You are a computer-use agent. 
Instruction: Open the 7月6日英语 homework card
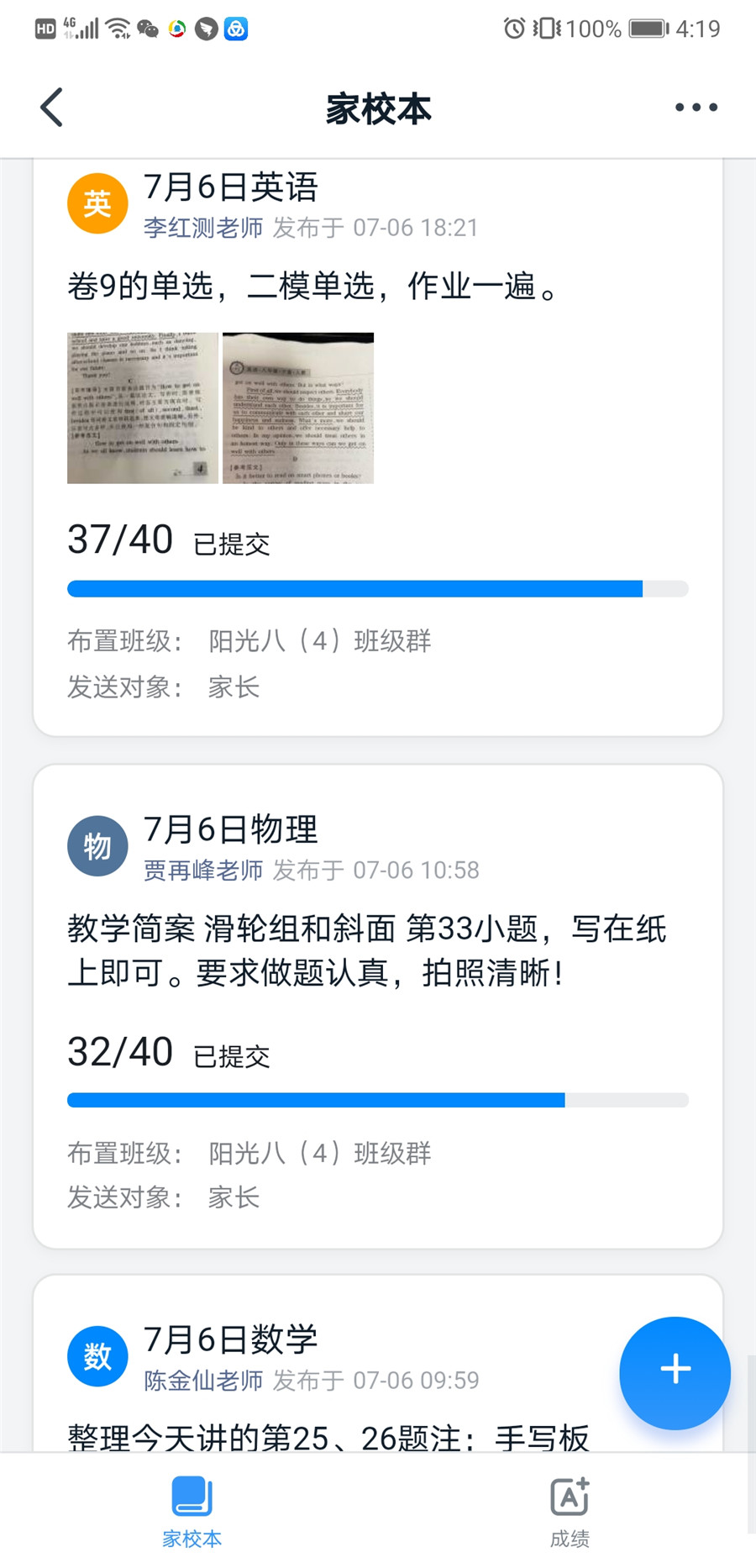(378, 448)
